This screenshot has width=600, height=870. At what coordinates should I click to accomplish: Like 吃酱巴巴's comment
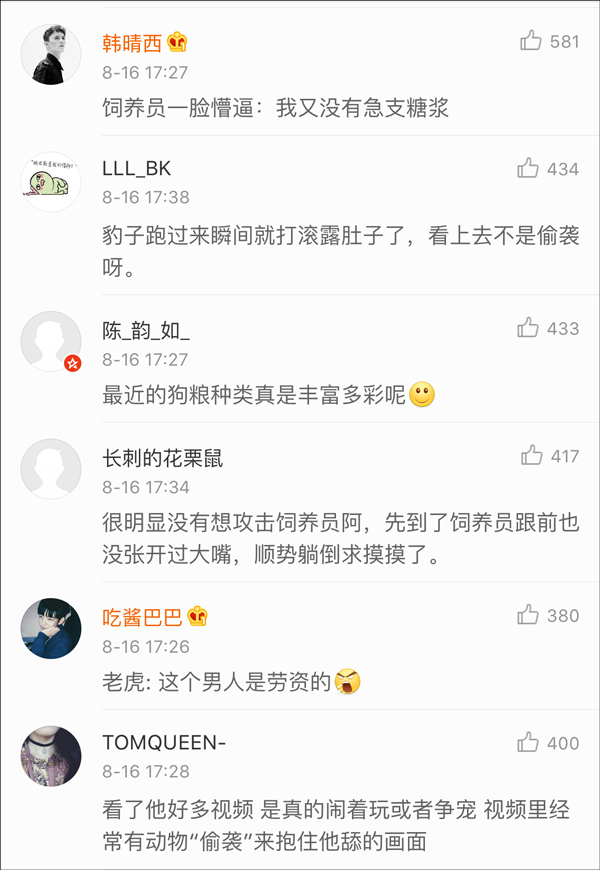tap(528, 615)
